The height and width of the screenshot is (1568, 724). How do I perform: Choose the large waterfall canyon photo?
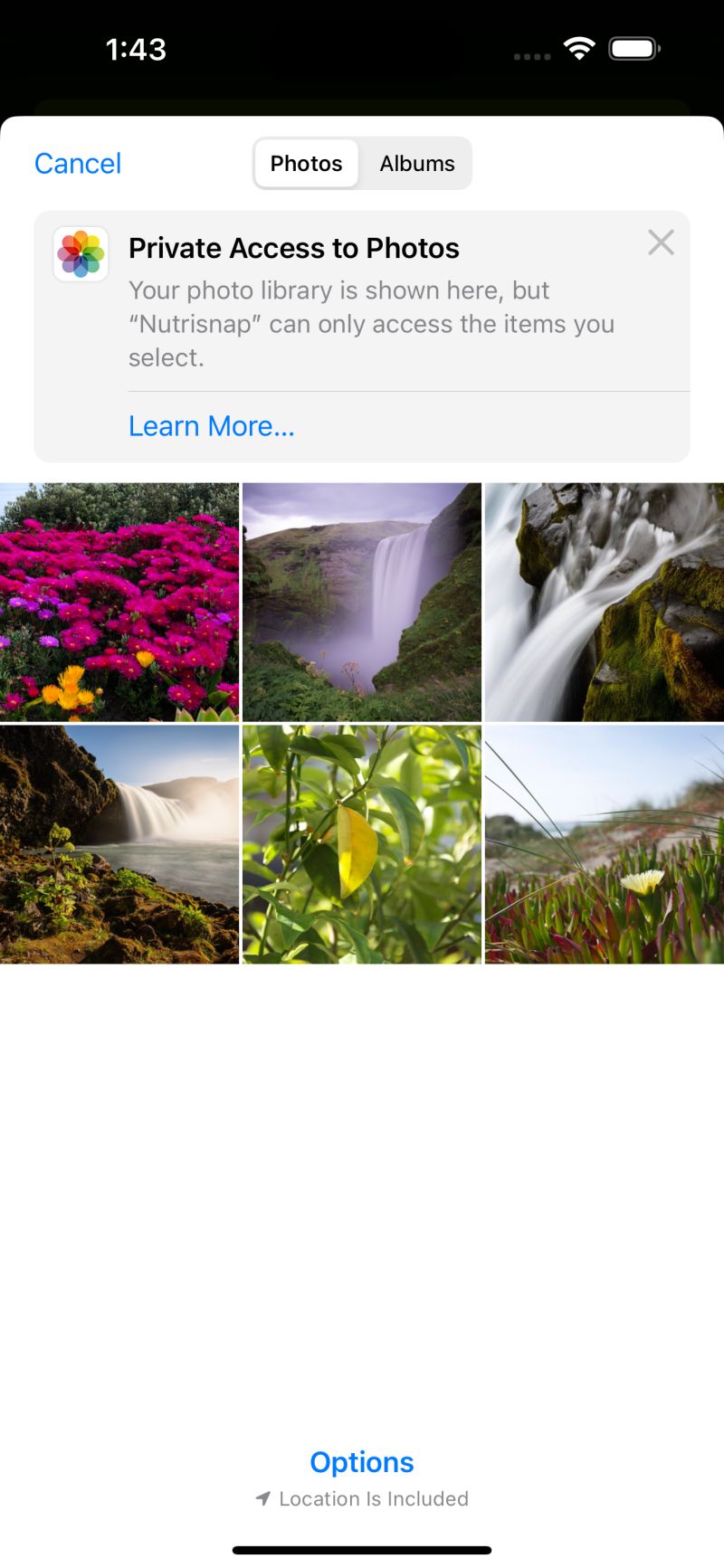pos(362,600)
